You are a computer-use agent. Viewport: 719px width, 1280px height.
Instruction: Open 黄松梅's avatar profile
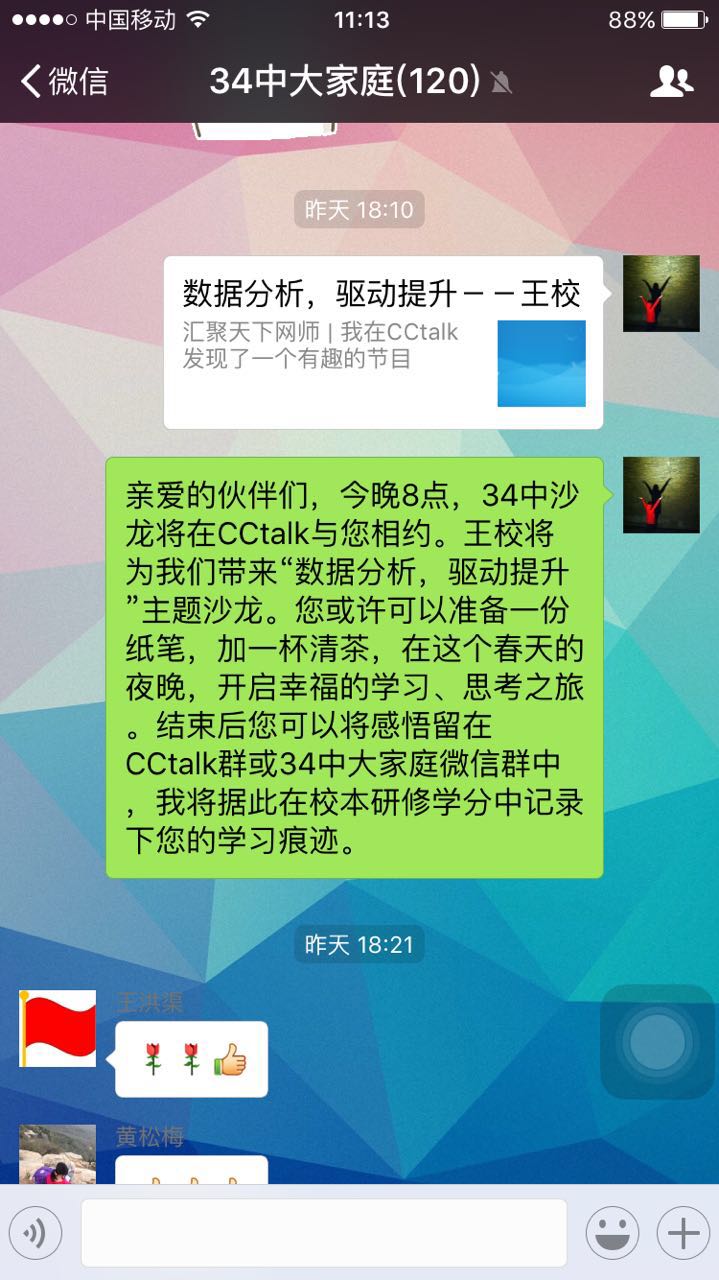click(x=58, y=1154)
